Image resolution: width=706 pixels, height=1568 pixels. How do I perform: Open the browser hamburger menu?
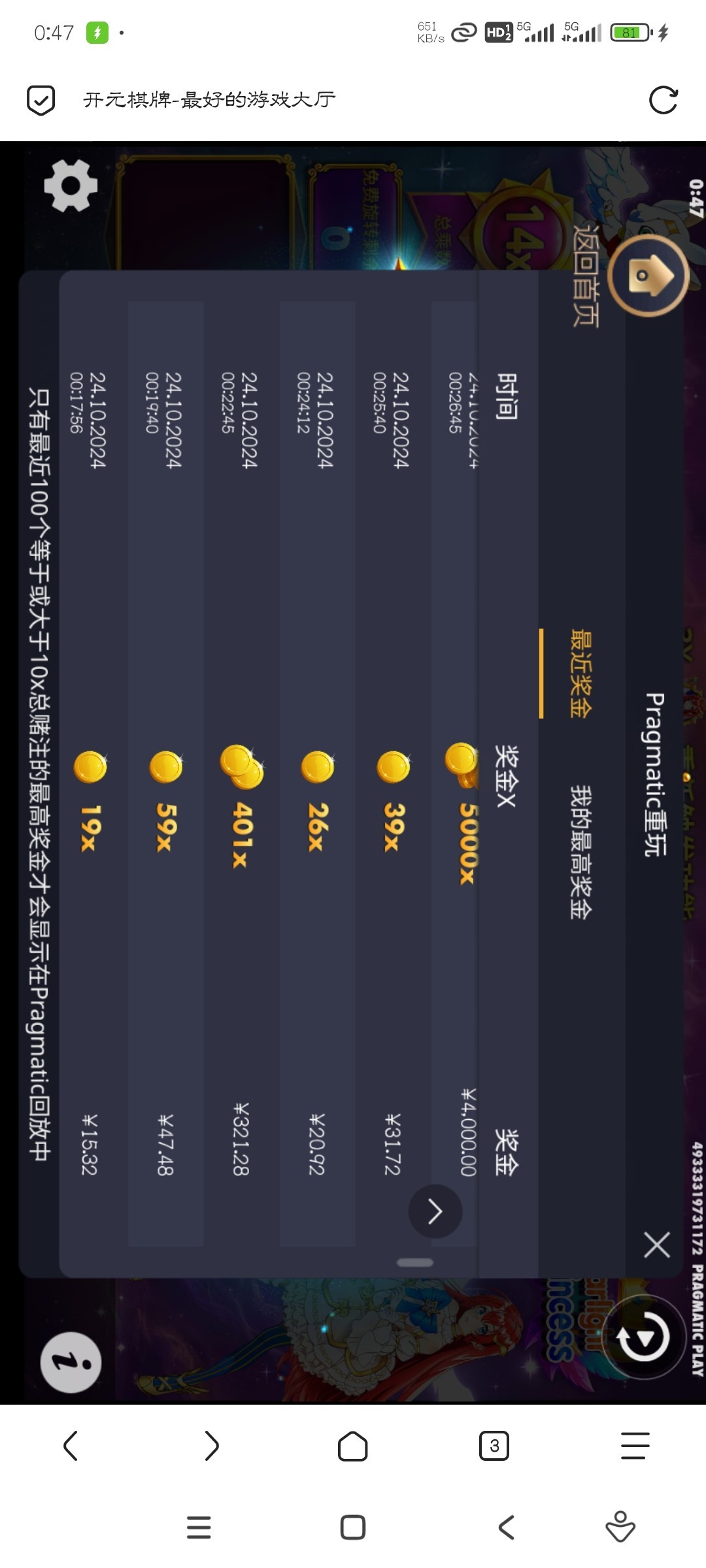[x=635, y=1446]
